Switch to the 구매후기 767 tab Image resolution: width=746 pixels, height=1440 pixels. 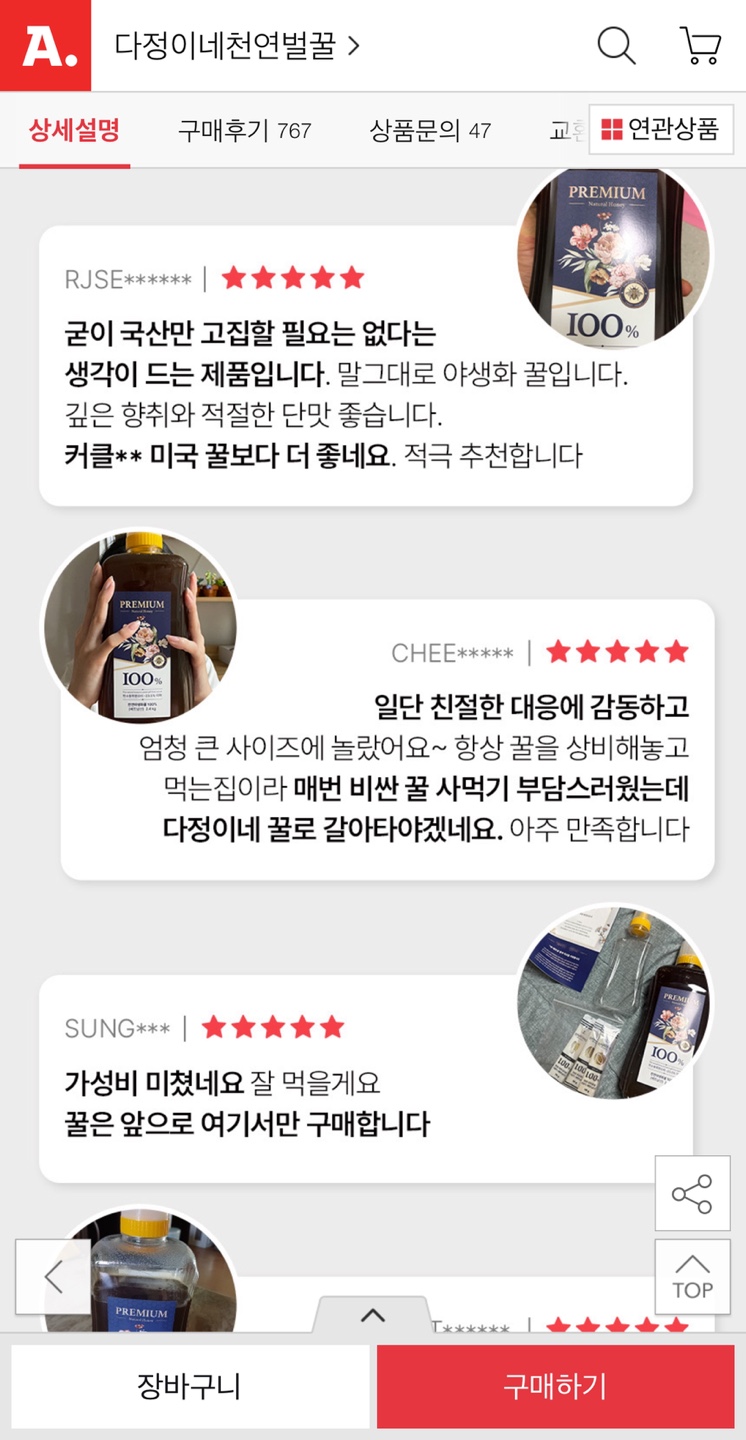pyautogui.click(x=245, y=130)
